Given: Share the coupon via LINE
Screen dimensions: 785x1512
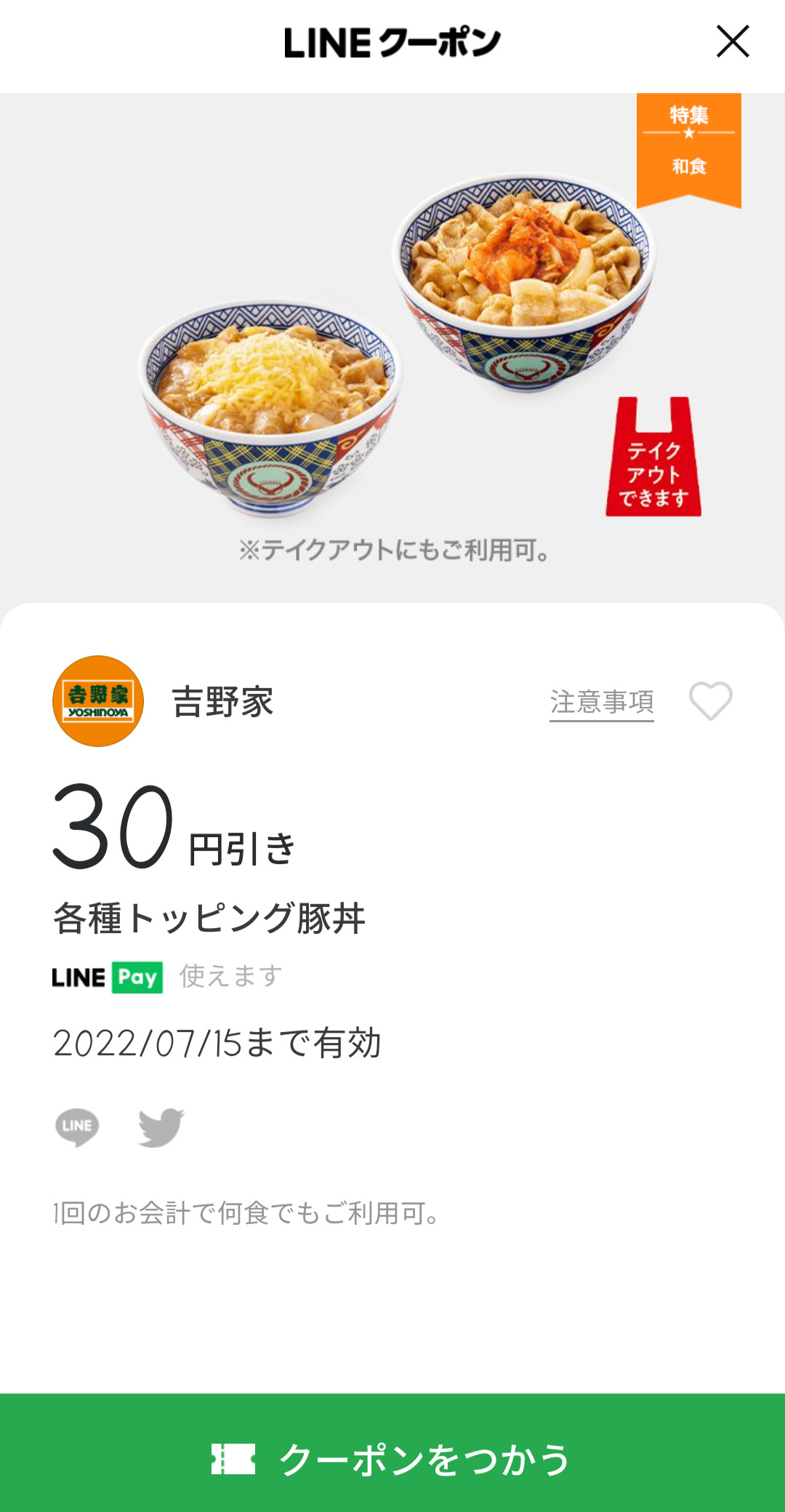Looking at the screenshot, I should [77, 1127].
